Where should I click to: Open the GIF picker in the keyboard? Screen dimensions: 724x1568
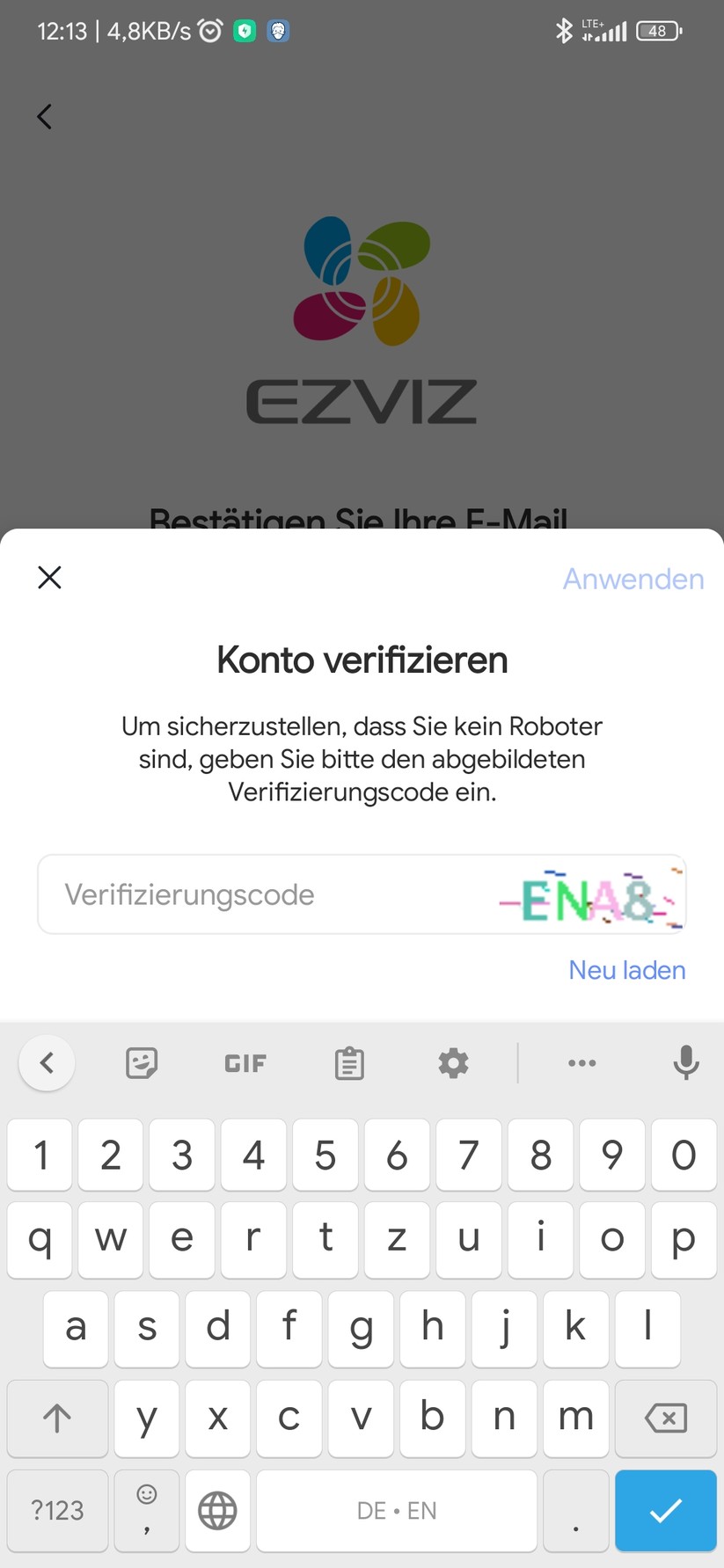244,1063
